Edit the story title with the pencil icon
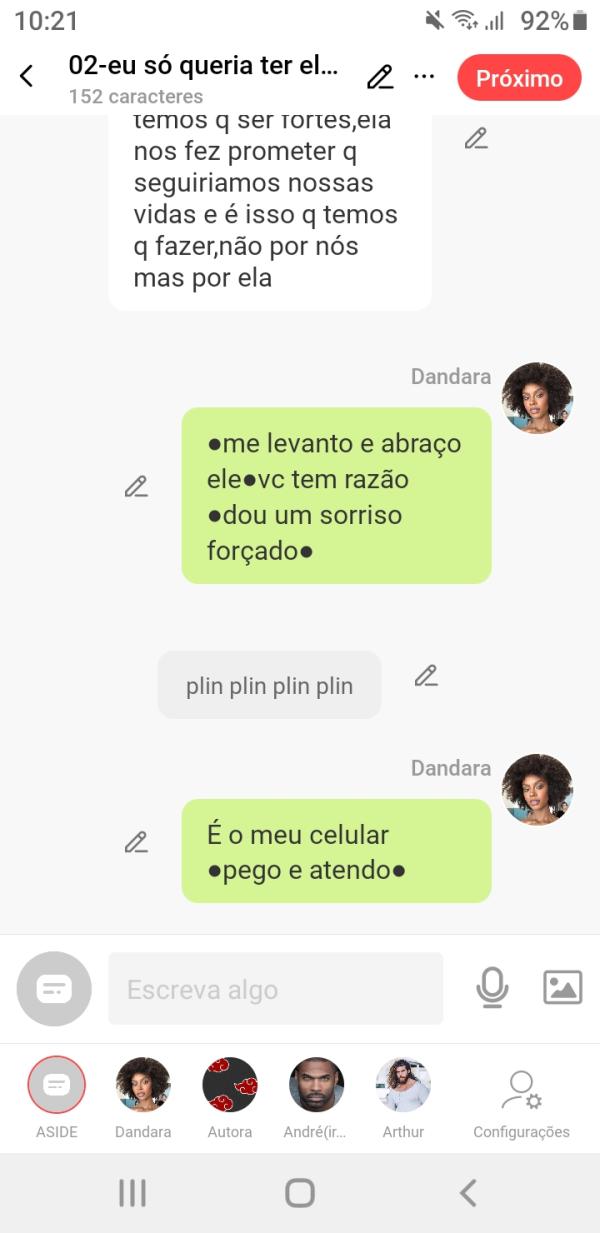 [379, 77]
